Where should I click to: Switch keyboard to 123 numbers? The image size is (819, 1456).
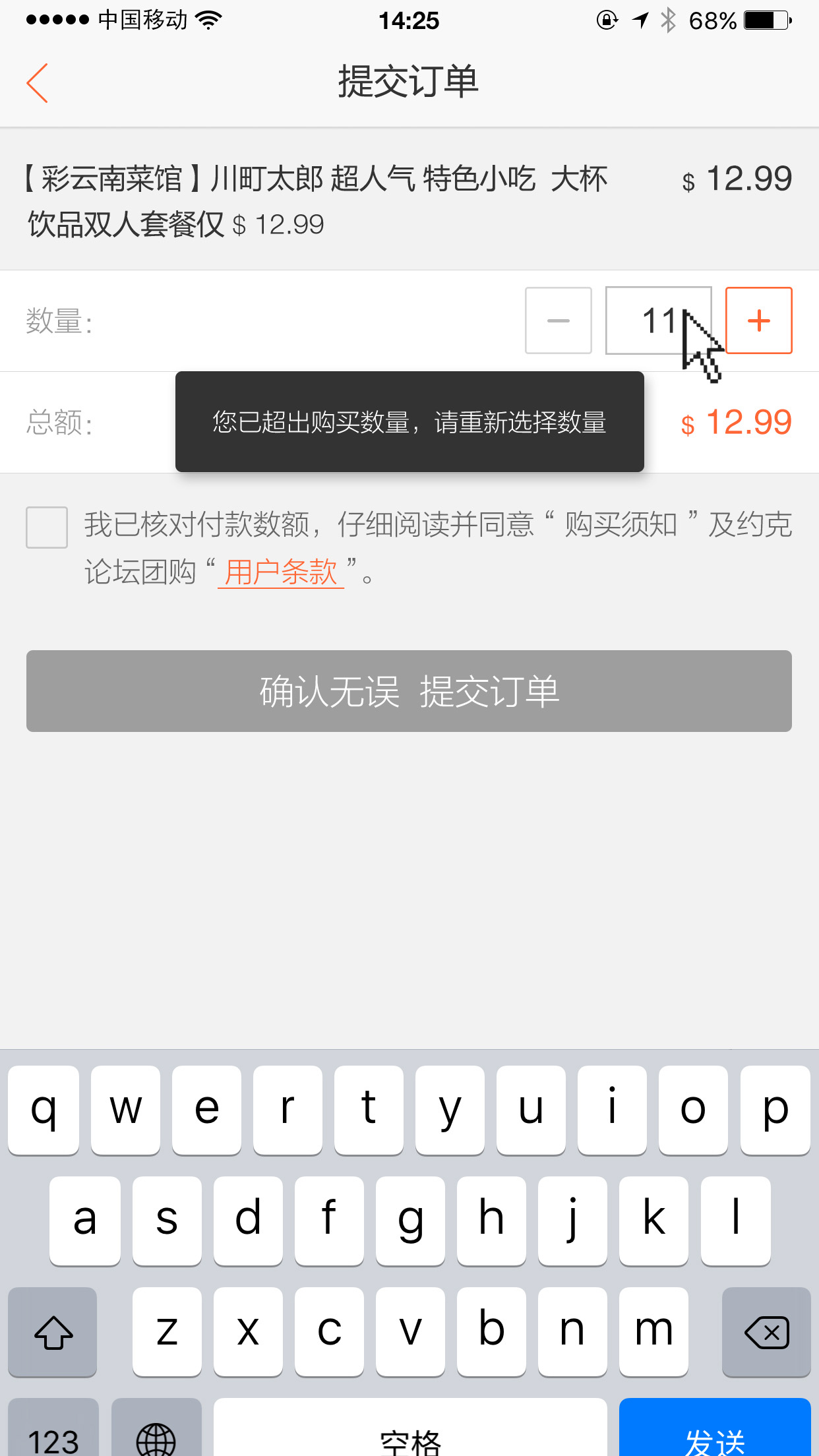53,1430
